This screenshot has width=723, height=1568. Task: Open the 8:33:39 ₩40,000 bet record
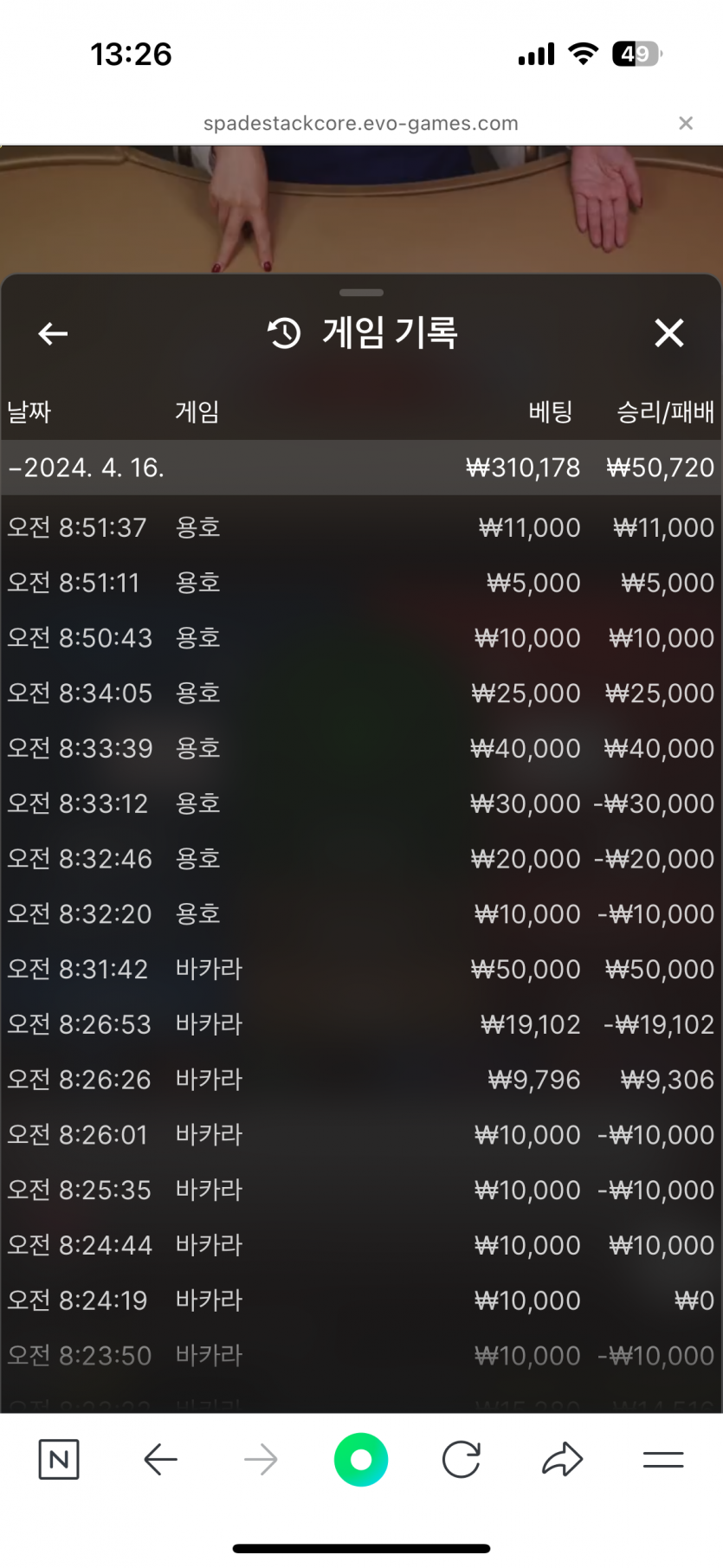click(361, 748)
